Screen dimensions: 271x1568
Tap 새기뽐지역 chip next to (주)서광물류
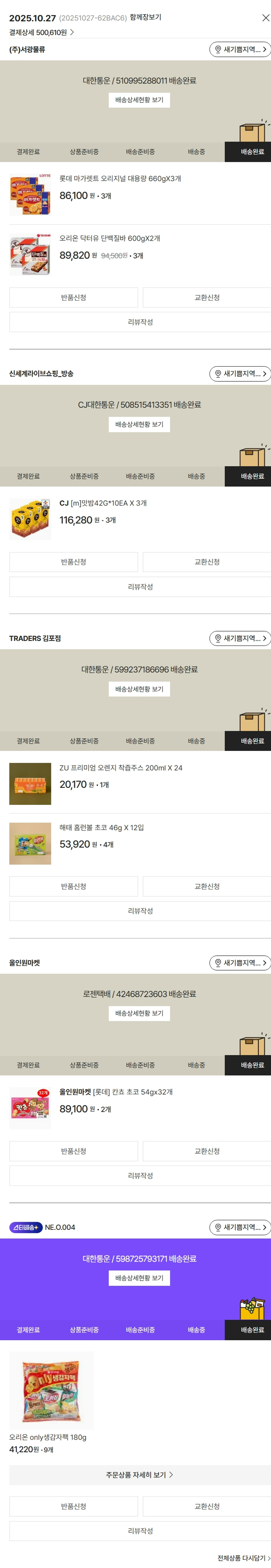tap(240, 49)
